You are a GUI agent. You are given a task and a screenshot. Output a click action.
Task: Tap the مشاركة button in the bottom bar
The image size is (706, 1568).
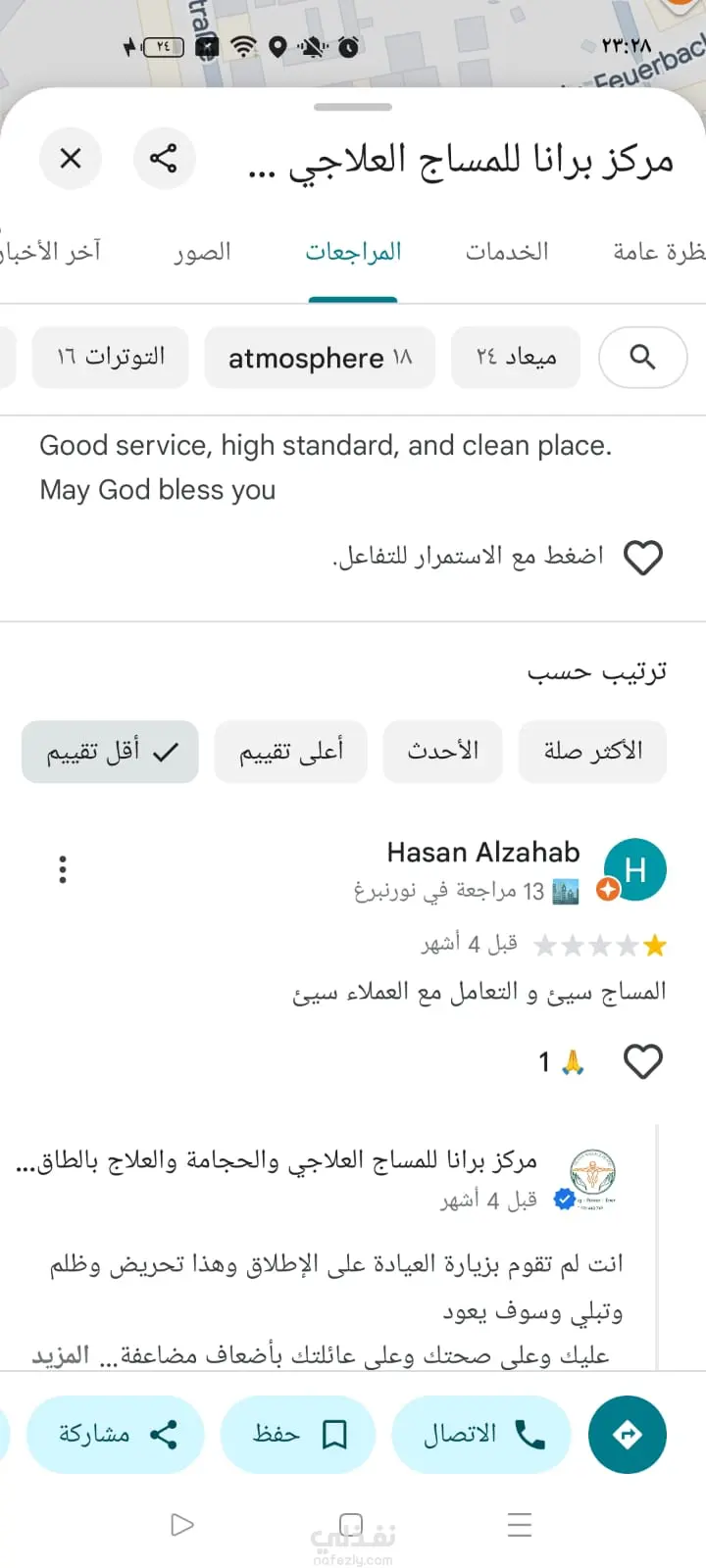pos(116,1435)
